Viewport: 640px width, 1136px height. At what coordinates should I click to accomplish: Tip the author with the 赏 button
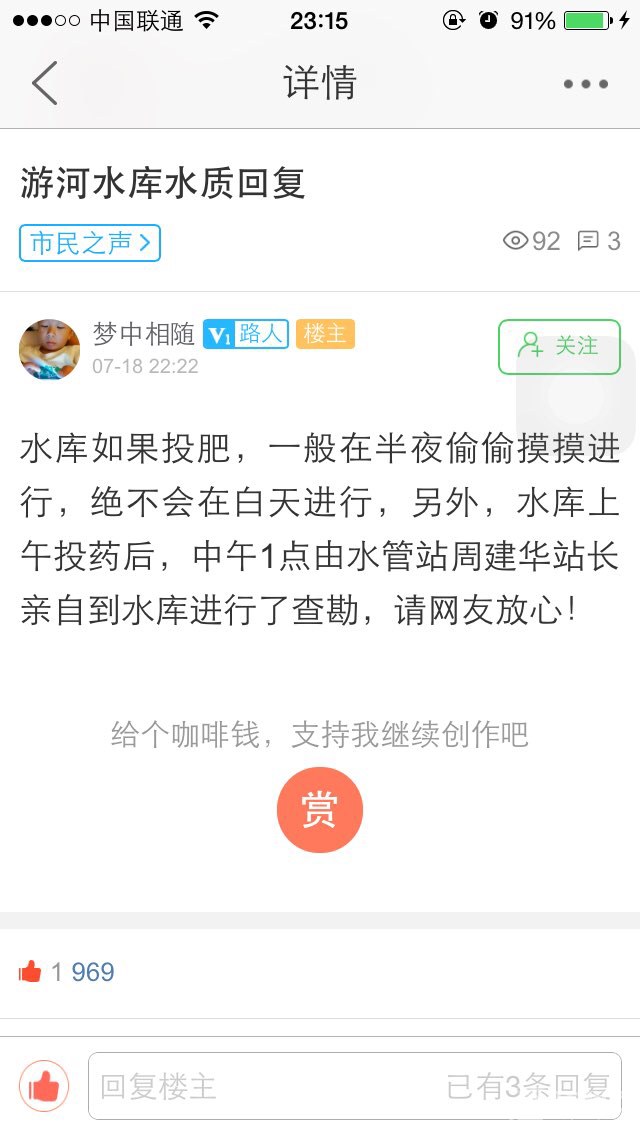tap(319, 810)
